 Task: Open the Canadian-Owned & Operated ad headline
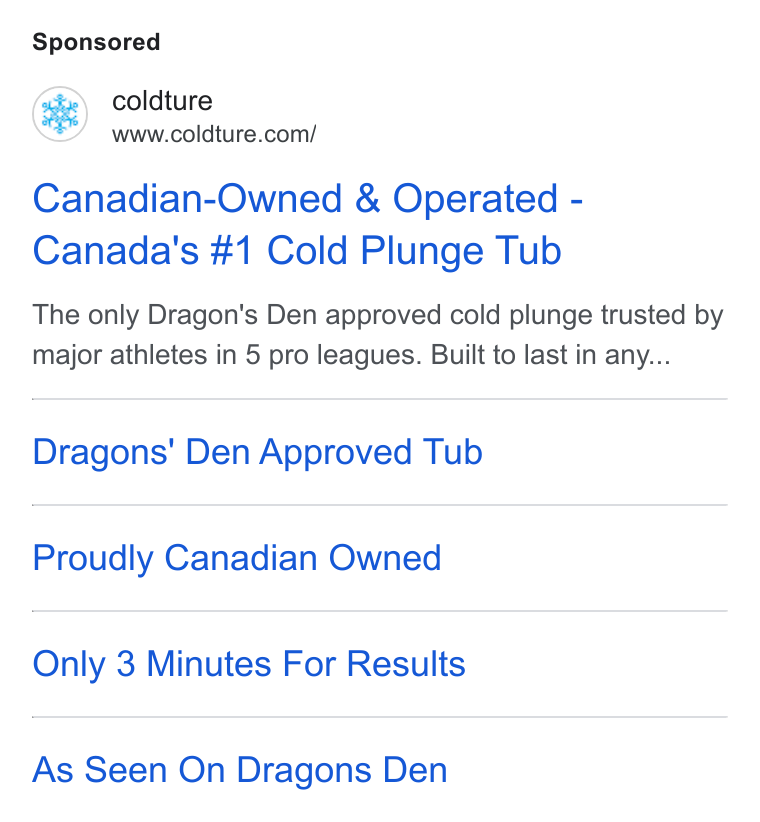308,224
